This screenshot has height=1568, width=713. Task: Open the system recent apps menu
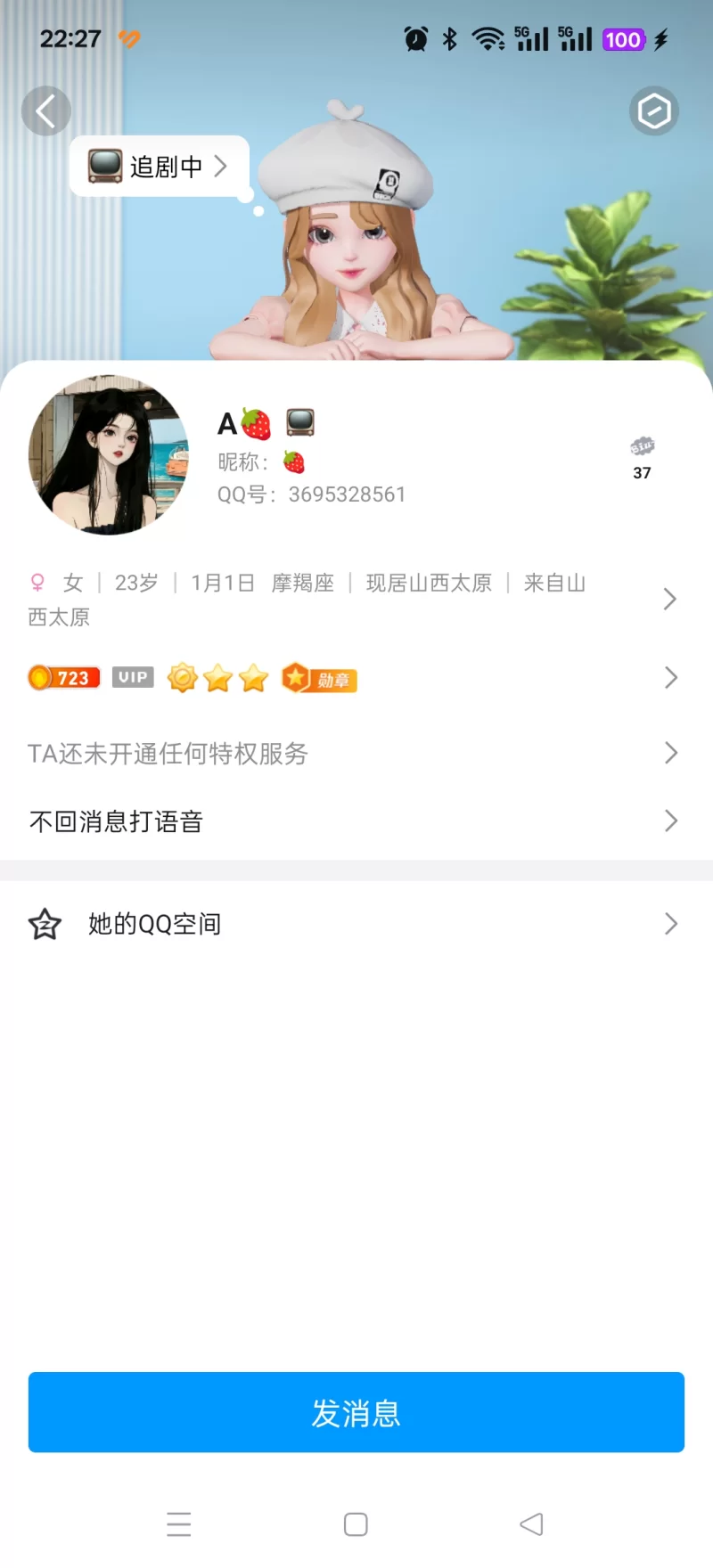179,1524
